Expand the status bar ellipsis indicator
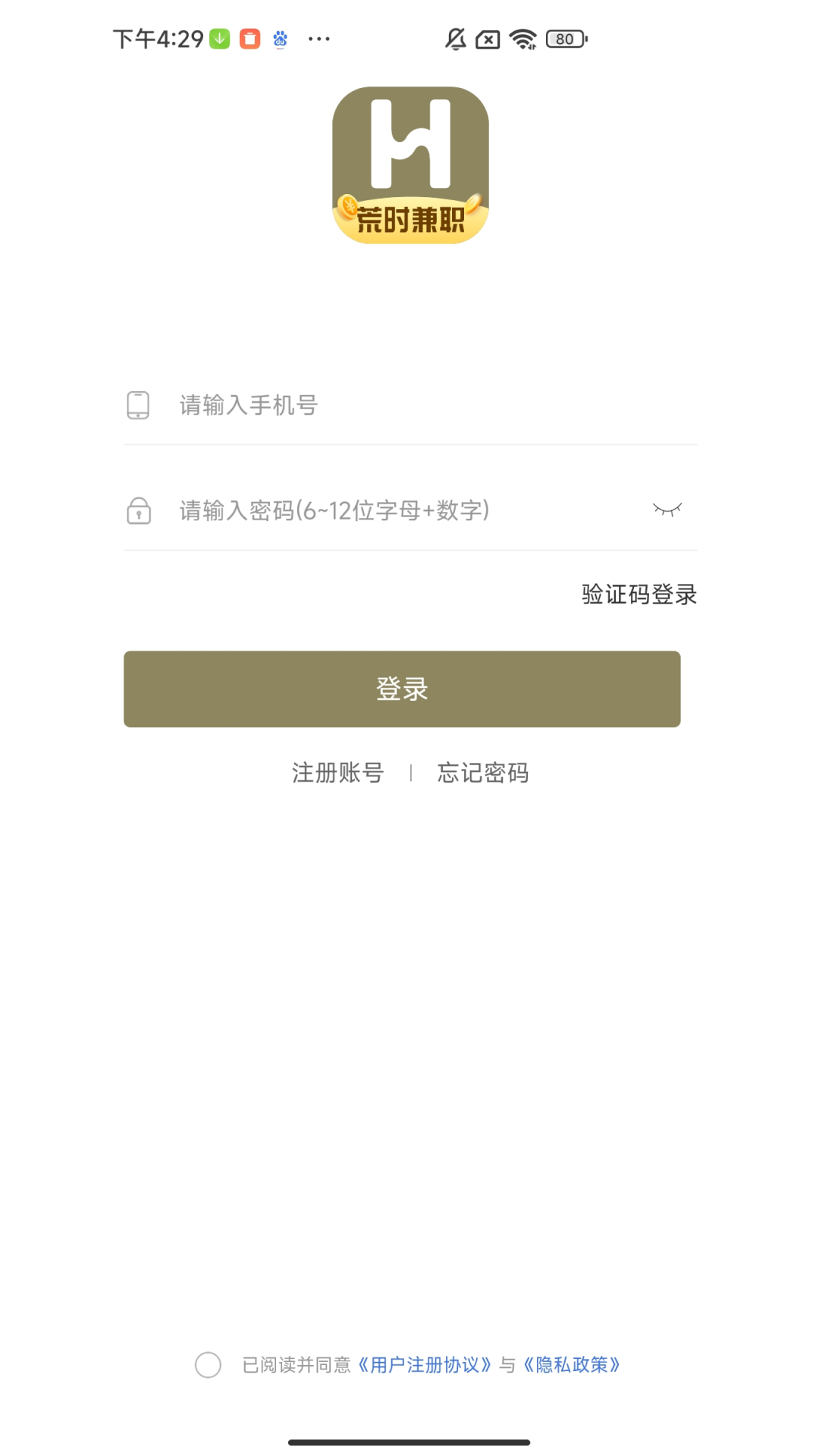 click(x=318, y=39)
